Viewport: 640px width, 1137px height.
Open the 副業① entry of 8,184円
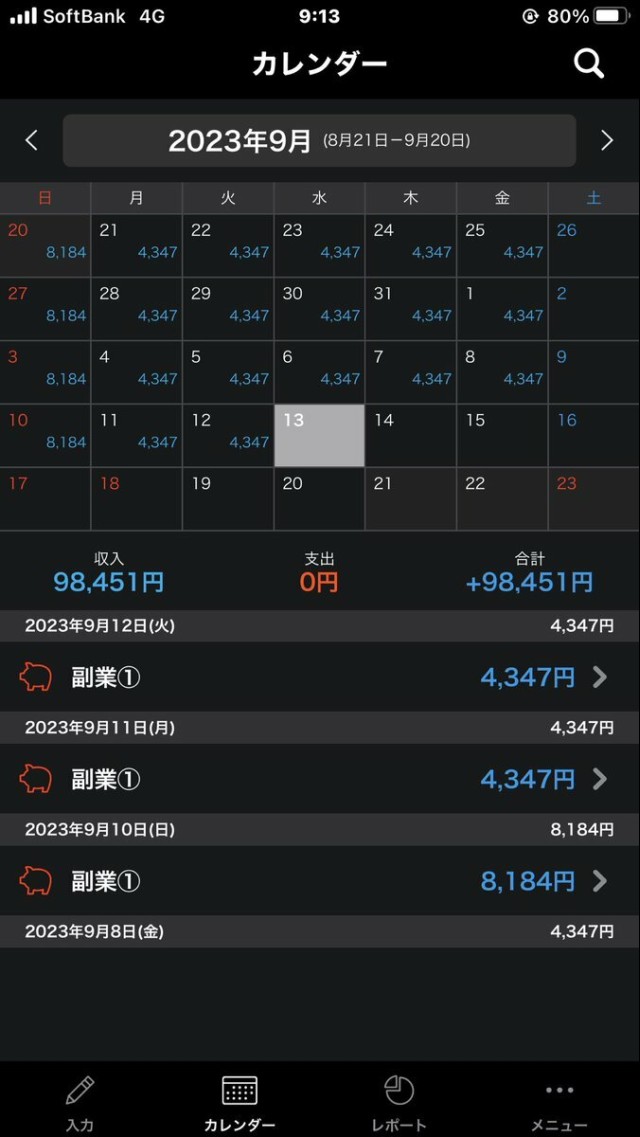[x=320, y=881]
